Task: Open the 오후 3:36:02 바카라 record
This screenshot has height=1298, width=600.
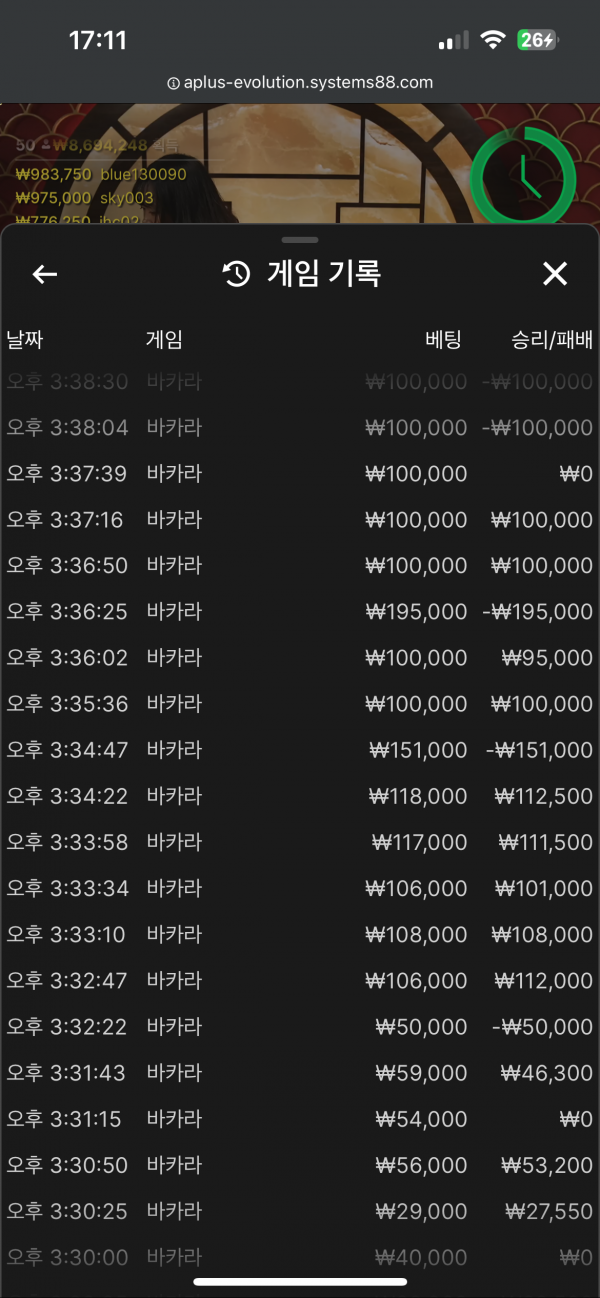Action: point(300,657)
